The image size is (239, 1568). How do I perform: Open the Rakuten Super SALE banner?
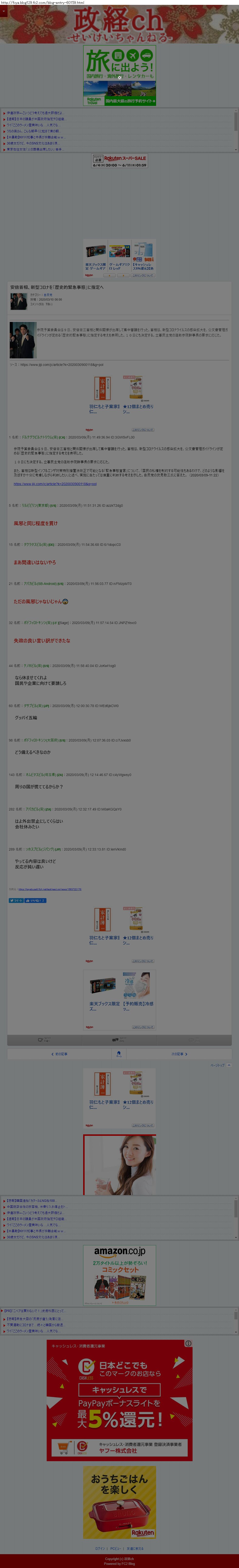pos(120,161)
